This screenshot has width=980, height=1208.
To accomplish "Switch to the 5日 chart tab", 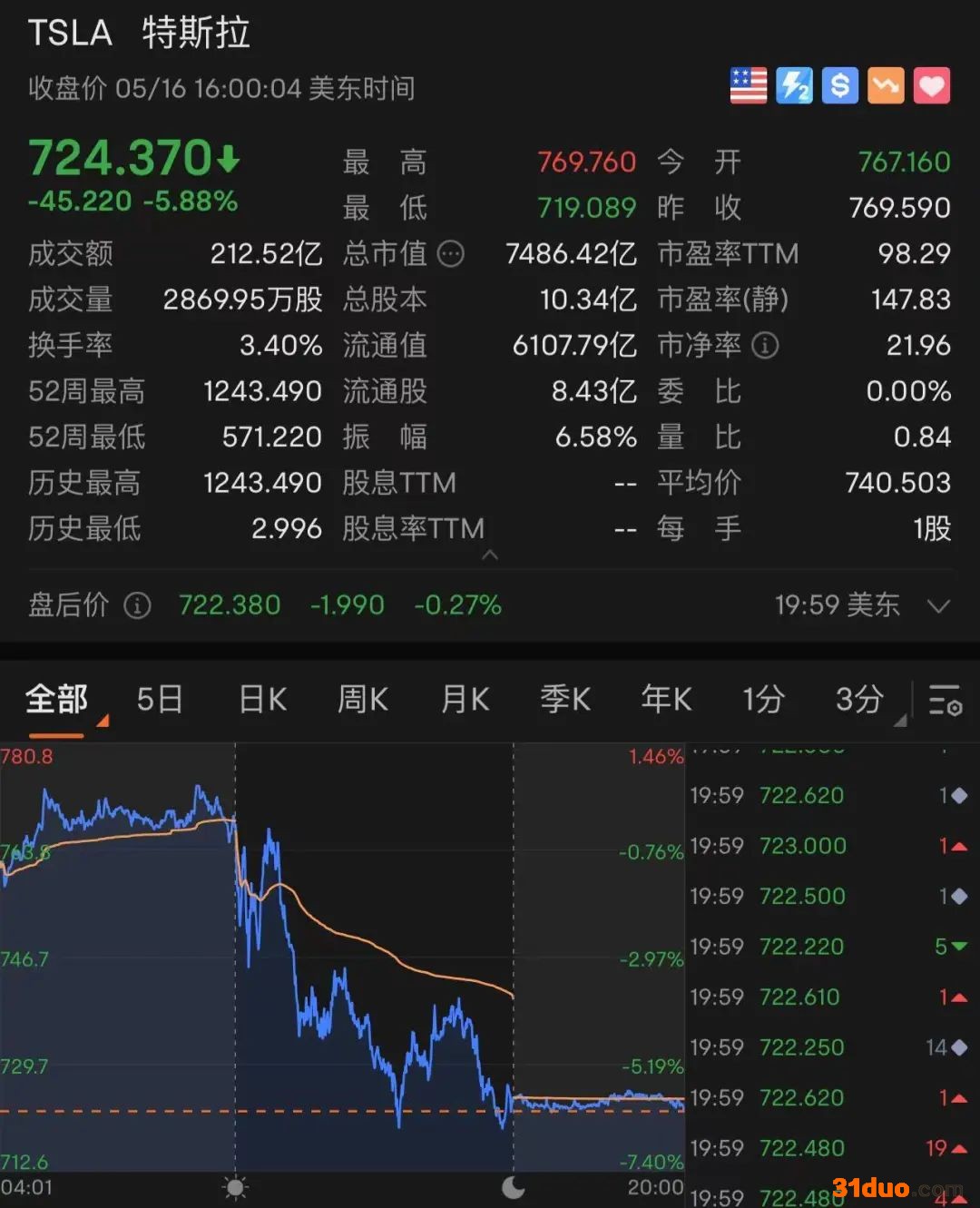I will point(160,700).
